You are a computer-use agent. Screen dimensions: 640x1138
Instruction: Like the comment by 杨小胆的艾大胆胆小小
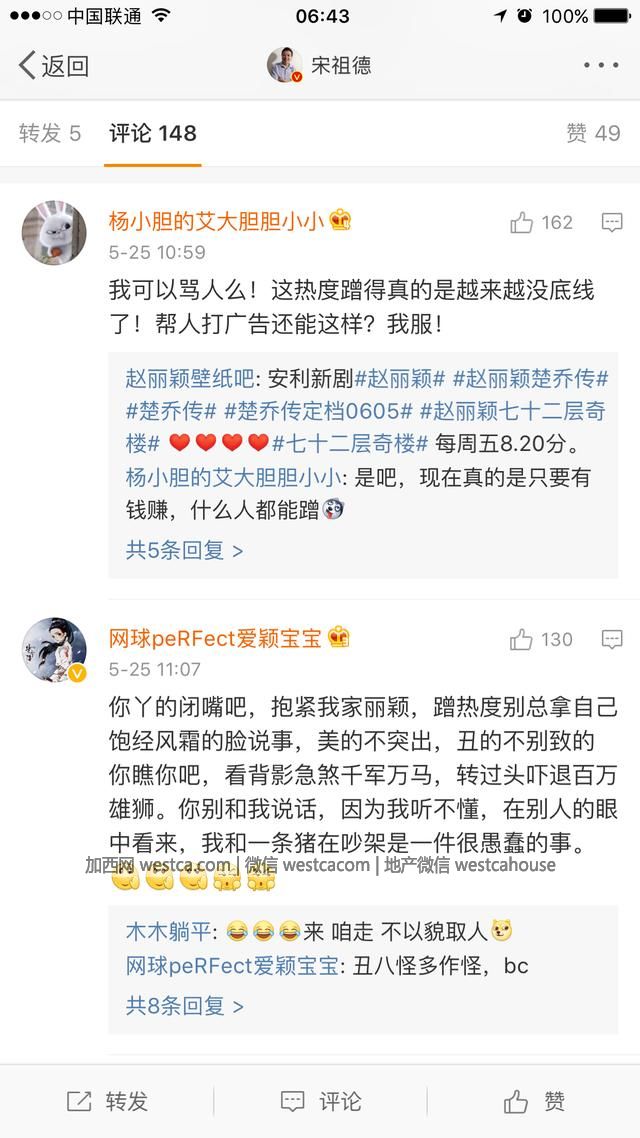point(540,223)
